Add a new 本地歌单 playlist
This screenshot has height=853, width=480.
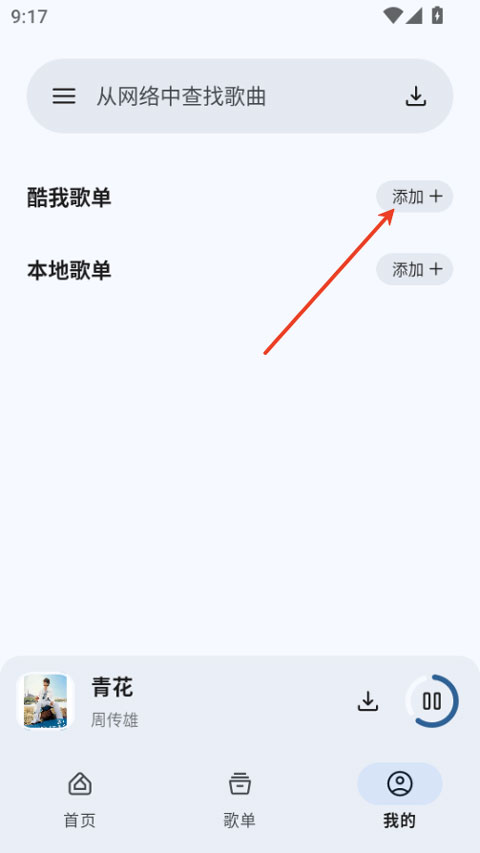pyautogui.click(x=415, y=269)
